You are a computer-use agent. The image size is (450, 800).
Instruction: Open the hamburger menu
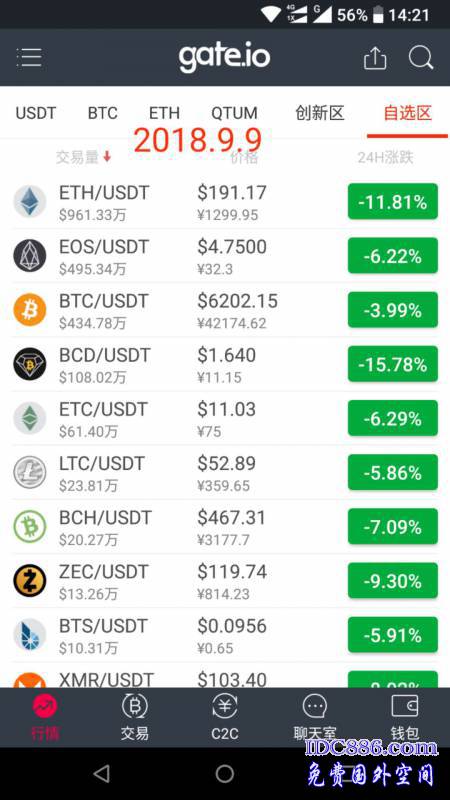(x=29, y=57)
